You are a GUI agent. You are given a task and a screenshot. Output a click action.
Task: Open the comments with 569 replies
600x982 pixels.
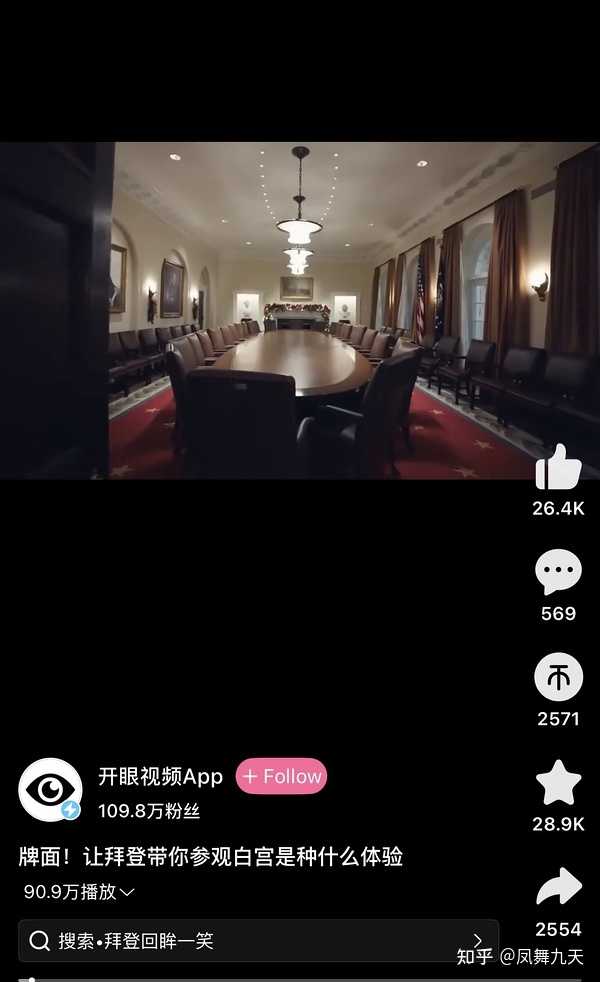[x=558, y=571]
